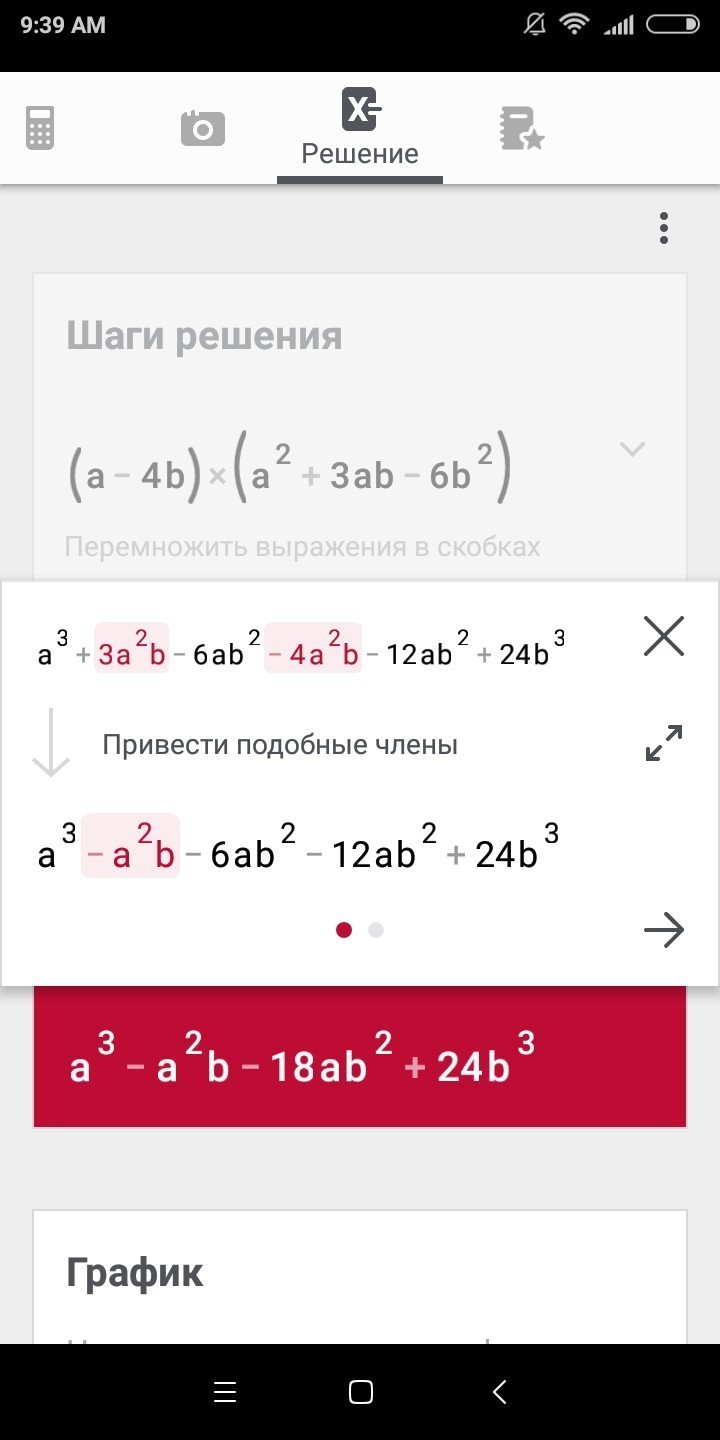Go to the next step arrow

tap(664, 931)
